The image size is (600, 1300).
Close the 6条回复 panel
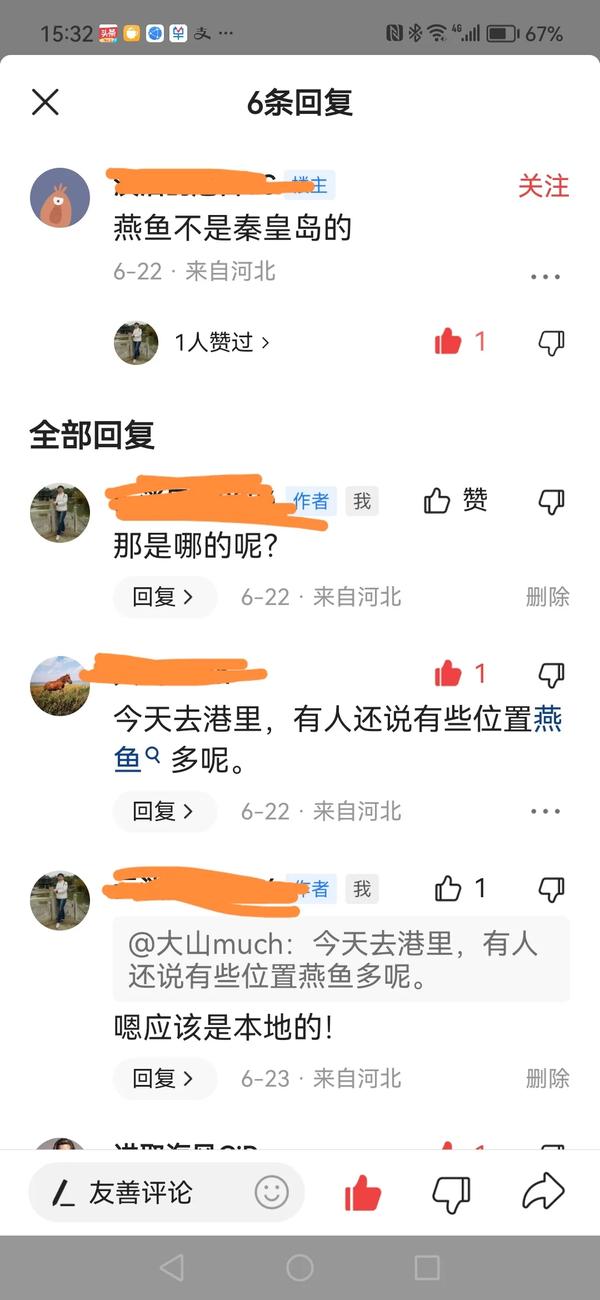[x=45, y=102]
